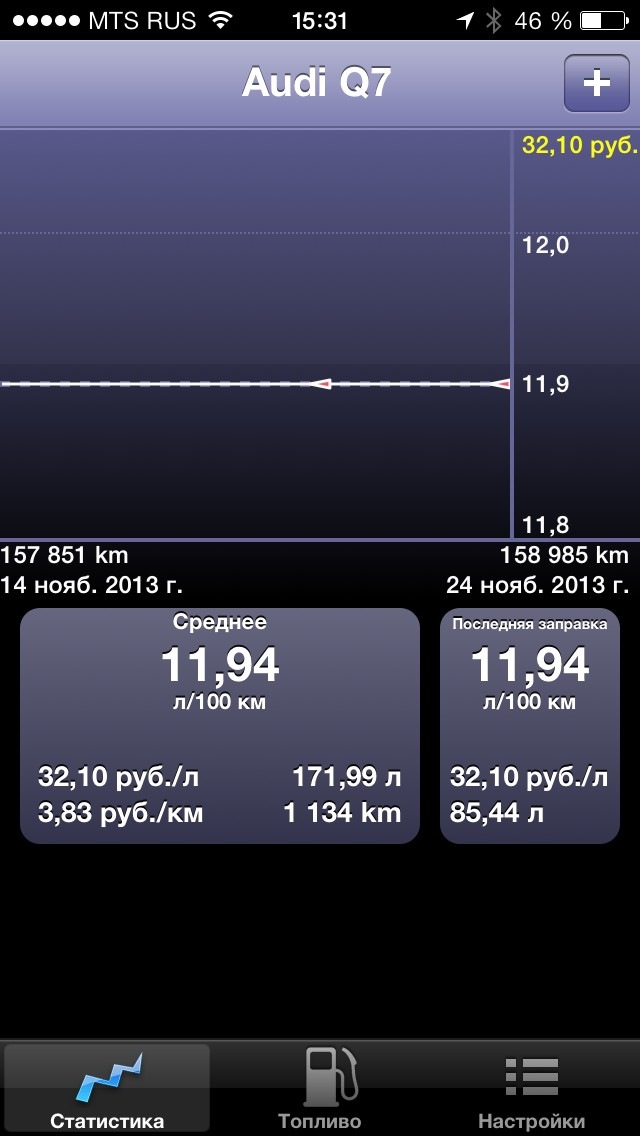The height and width of the screenshot is (1136, 640).
Task: Switch to the Топливо tab
Action: click(x=319, y=1089)
